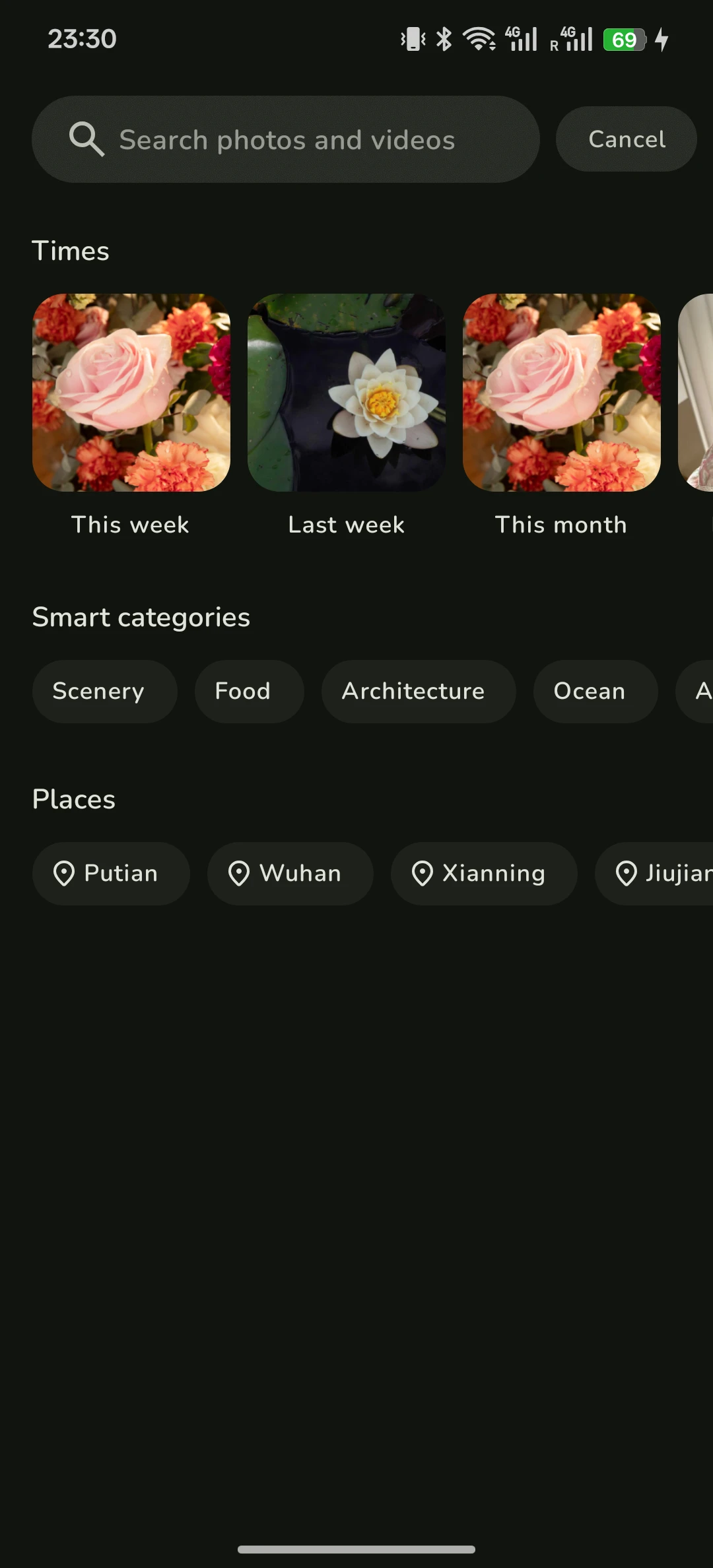This screenshot has width=713, height=1568.
Task: View photos from Xianning
Action: (x=484, y=873)
